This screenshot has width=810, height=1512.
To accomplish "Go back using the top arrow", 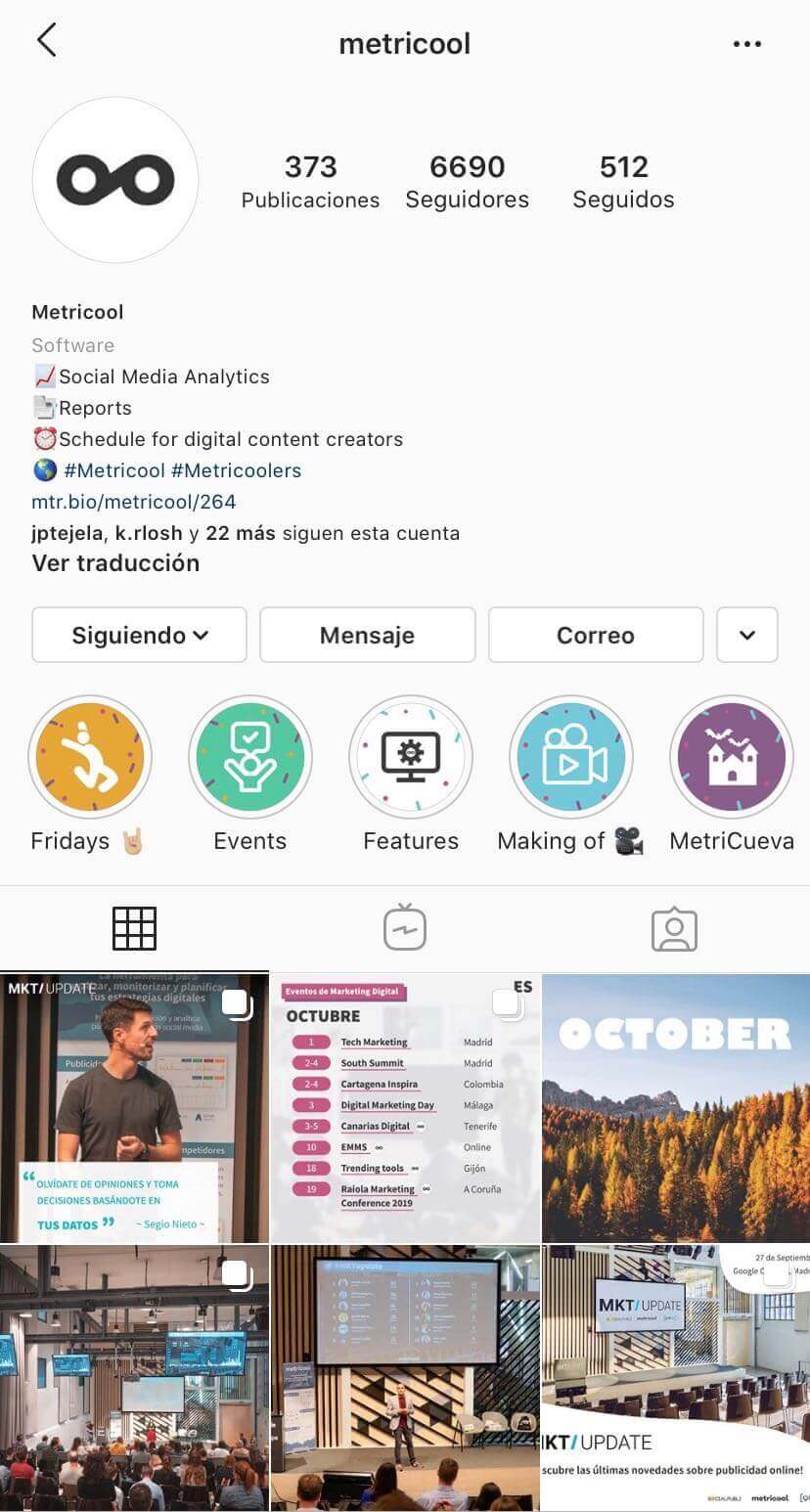I will tap(46, 41).
